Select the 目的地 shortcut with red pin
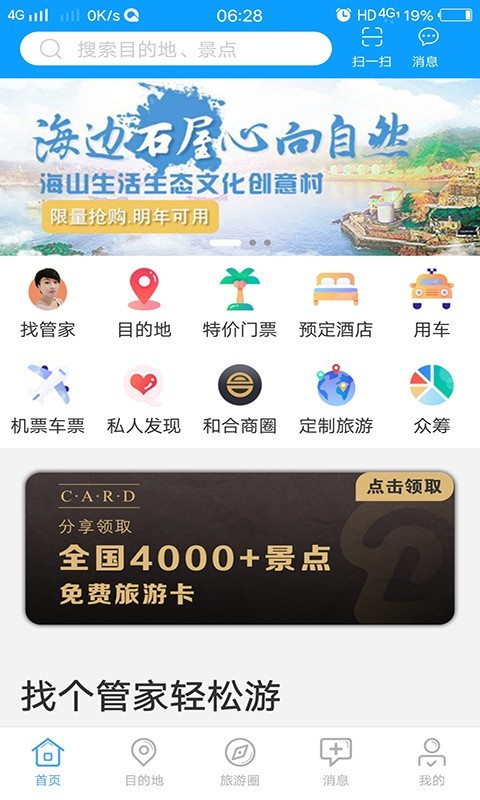 144,303
